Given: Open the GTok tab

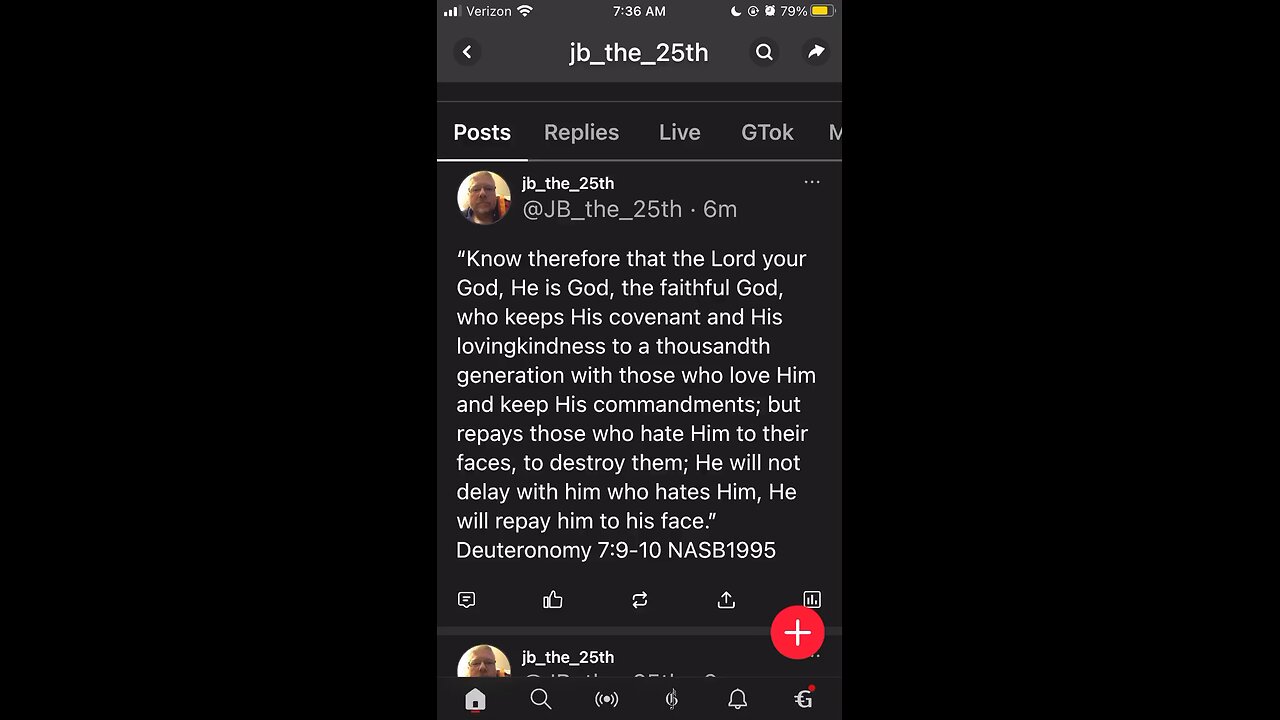Looking at the screenshot, I should (767, 132).
